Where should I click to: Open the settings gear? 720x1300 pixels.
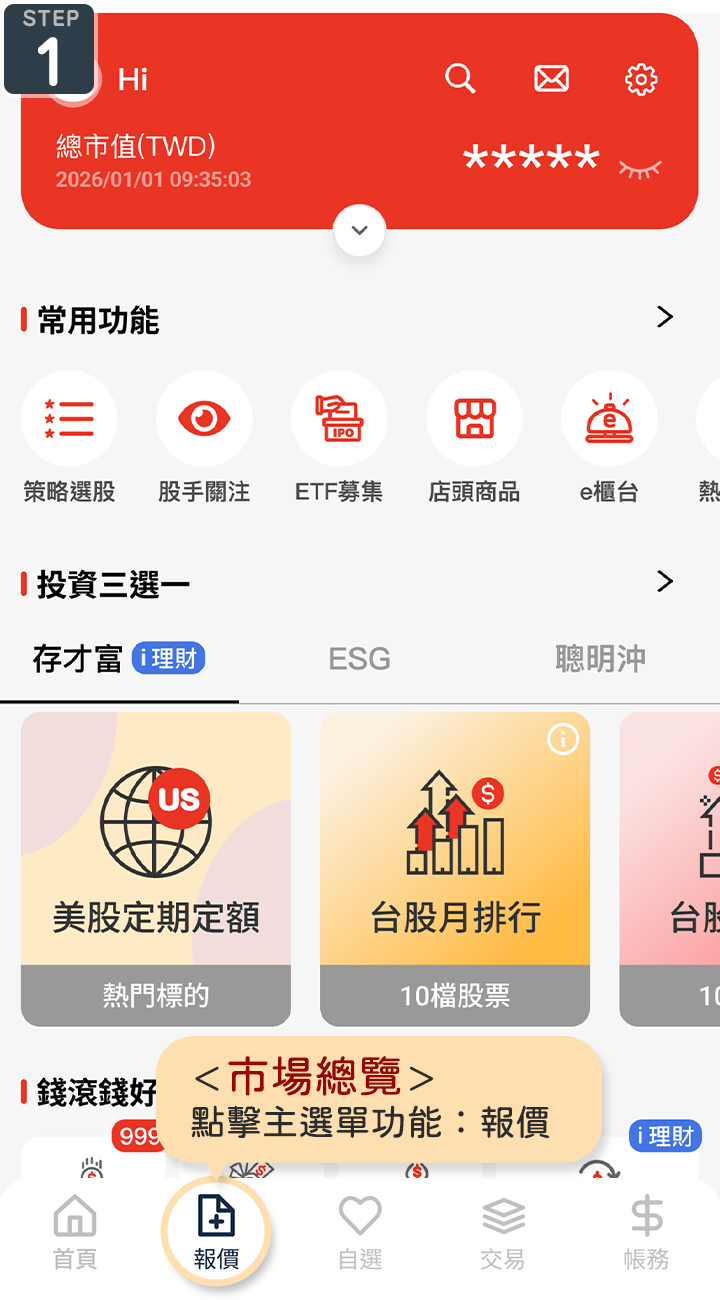(x=641, y=78)
